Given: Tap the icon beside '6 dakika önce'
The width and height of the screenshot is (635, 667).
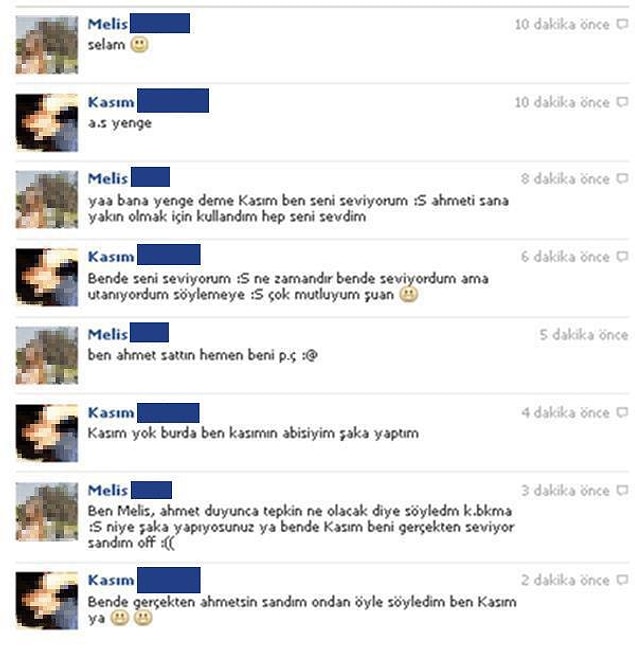Looking at the screenshot, I should [x=622, y=257].
